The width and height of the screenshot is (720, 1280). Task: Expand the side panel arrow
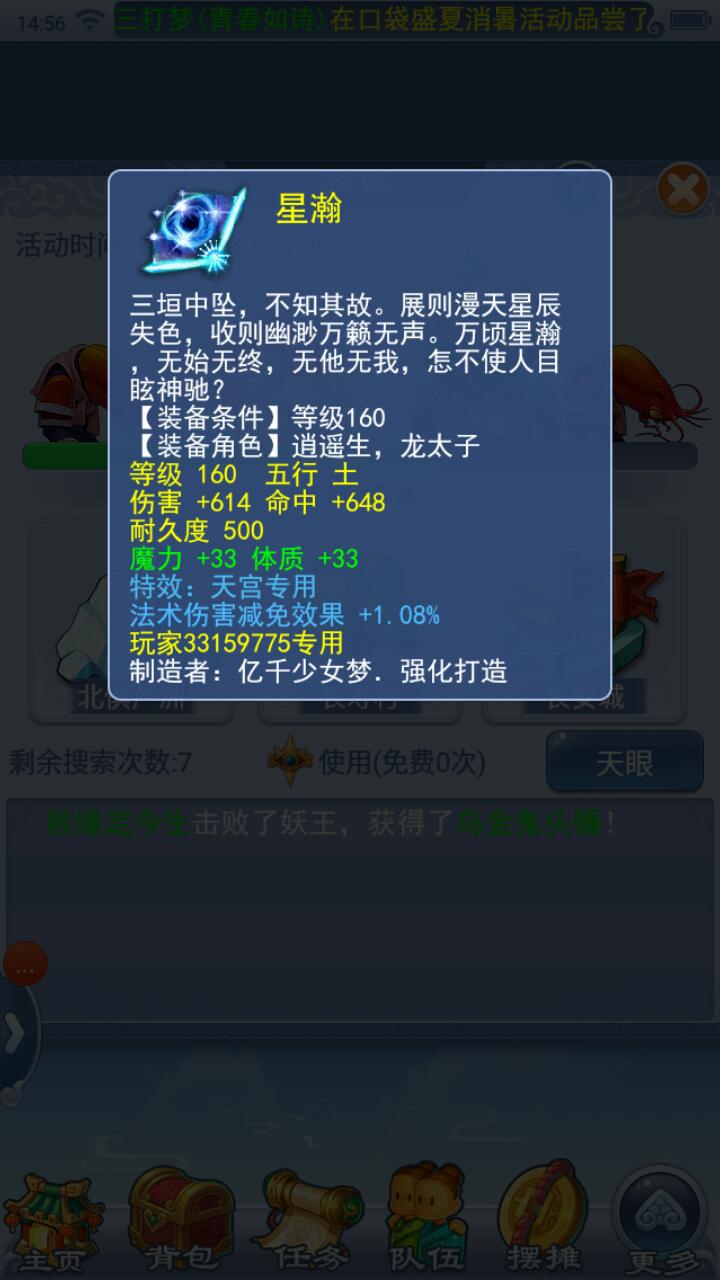(14, 1037)
